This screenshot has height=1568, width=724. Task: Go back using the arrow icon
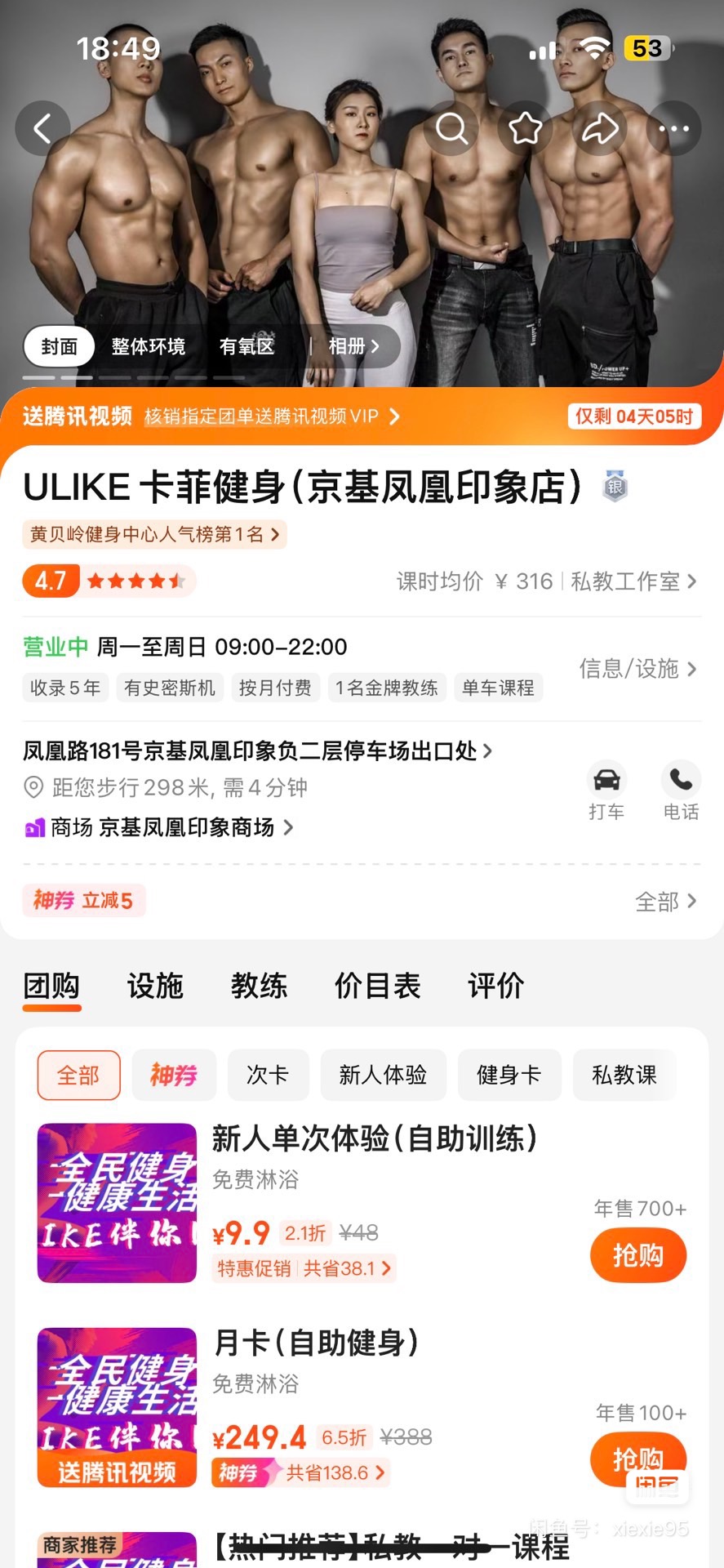42,128
